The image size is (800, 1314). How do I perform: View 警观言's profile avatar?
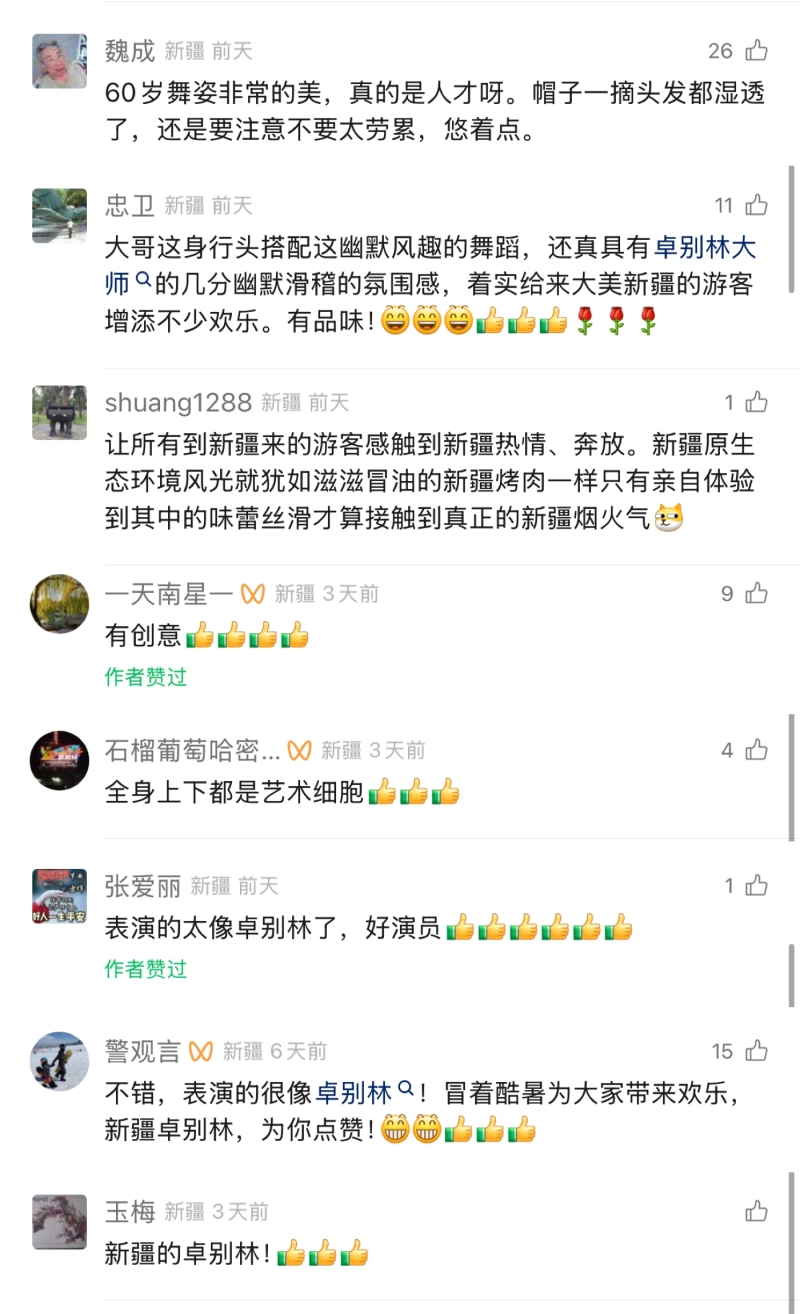[x=59, y=1062]
